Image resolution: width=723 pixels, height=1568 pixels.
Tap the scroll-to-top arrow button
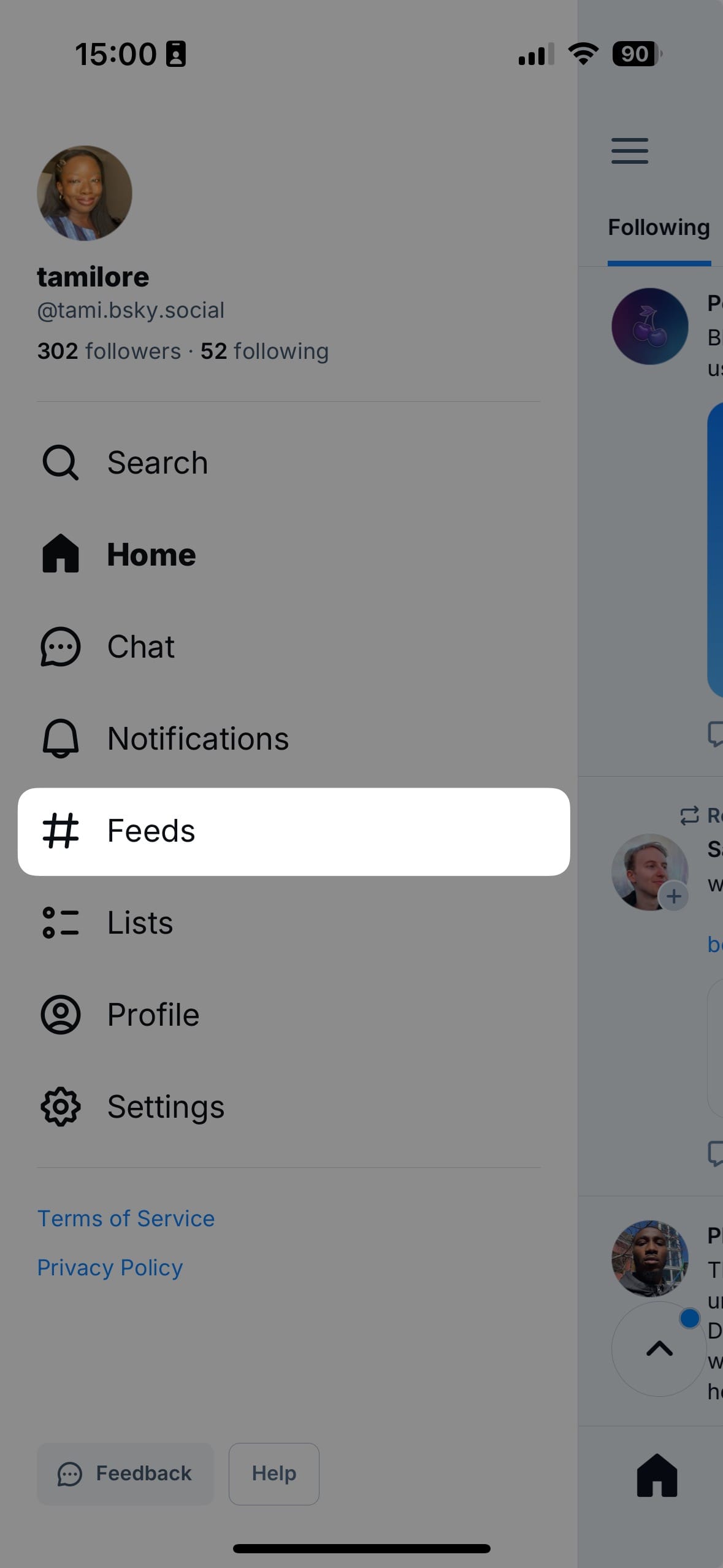click(659, 1349)
